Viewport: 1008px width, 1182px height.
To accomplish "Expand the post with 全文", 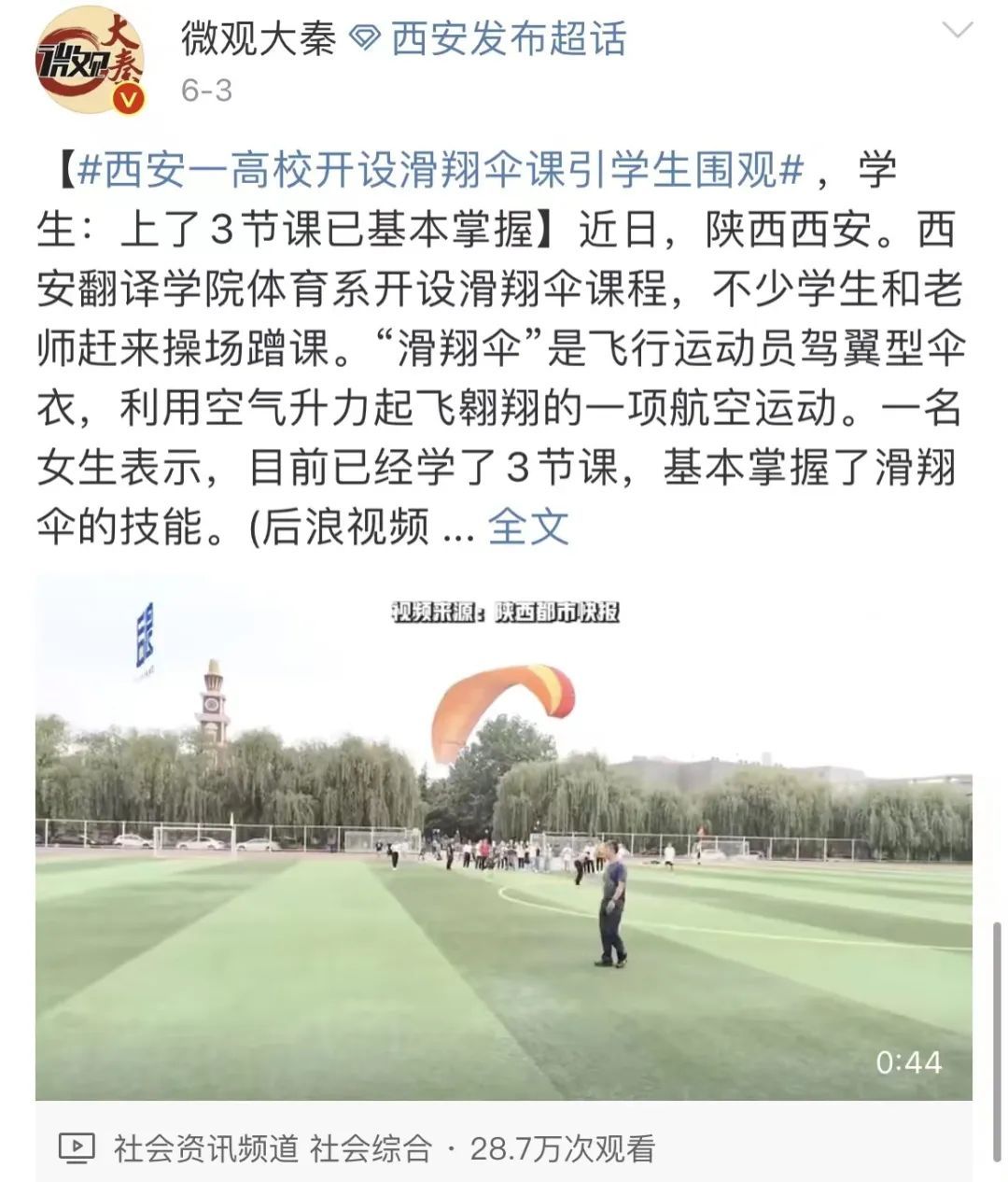I will click(528, 527).
